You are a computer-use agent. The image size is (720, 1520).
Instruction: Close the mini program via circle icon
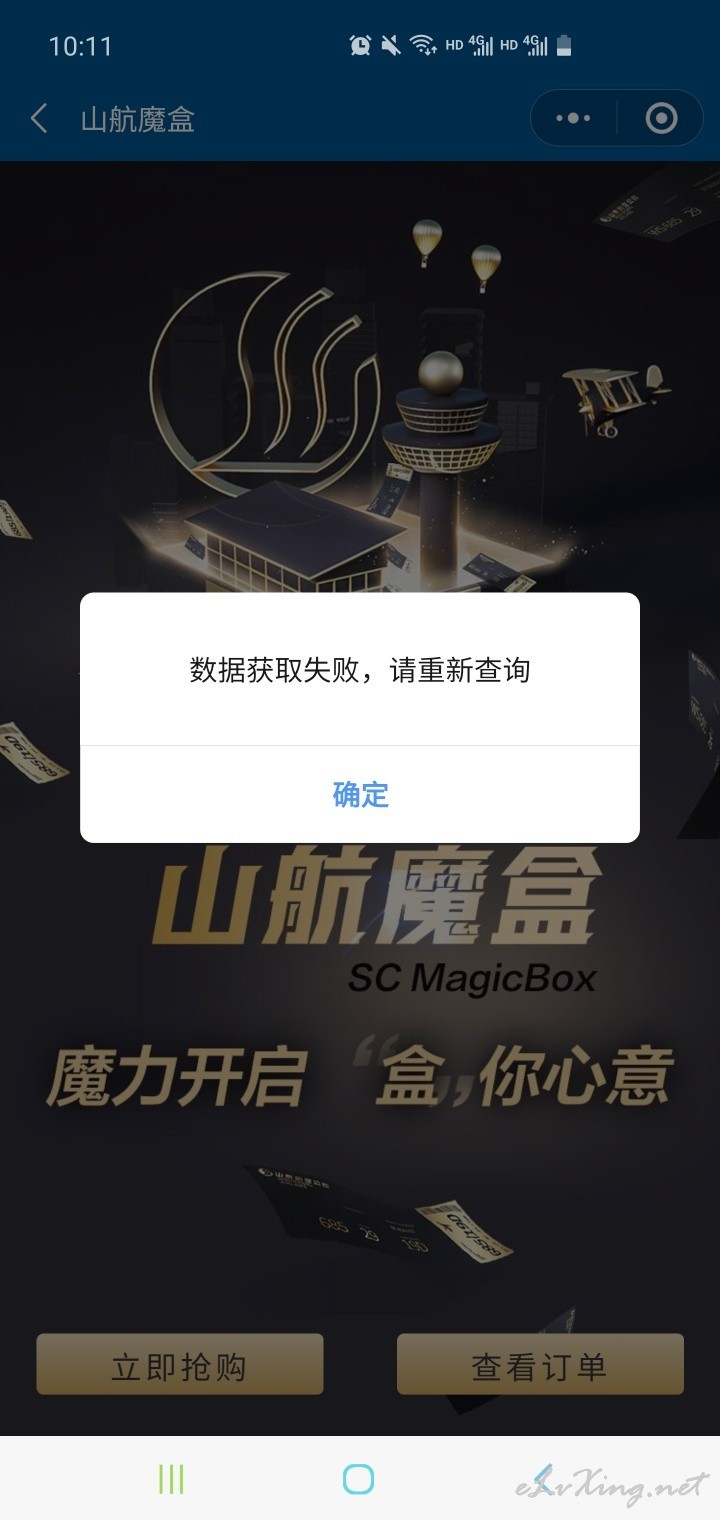pyautogui.click(x=661, y=119)
